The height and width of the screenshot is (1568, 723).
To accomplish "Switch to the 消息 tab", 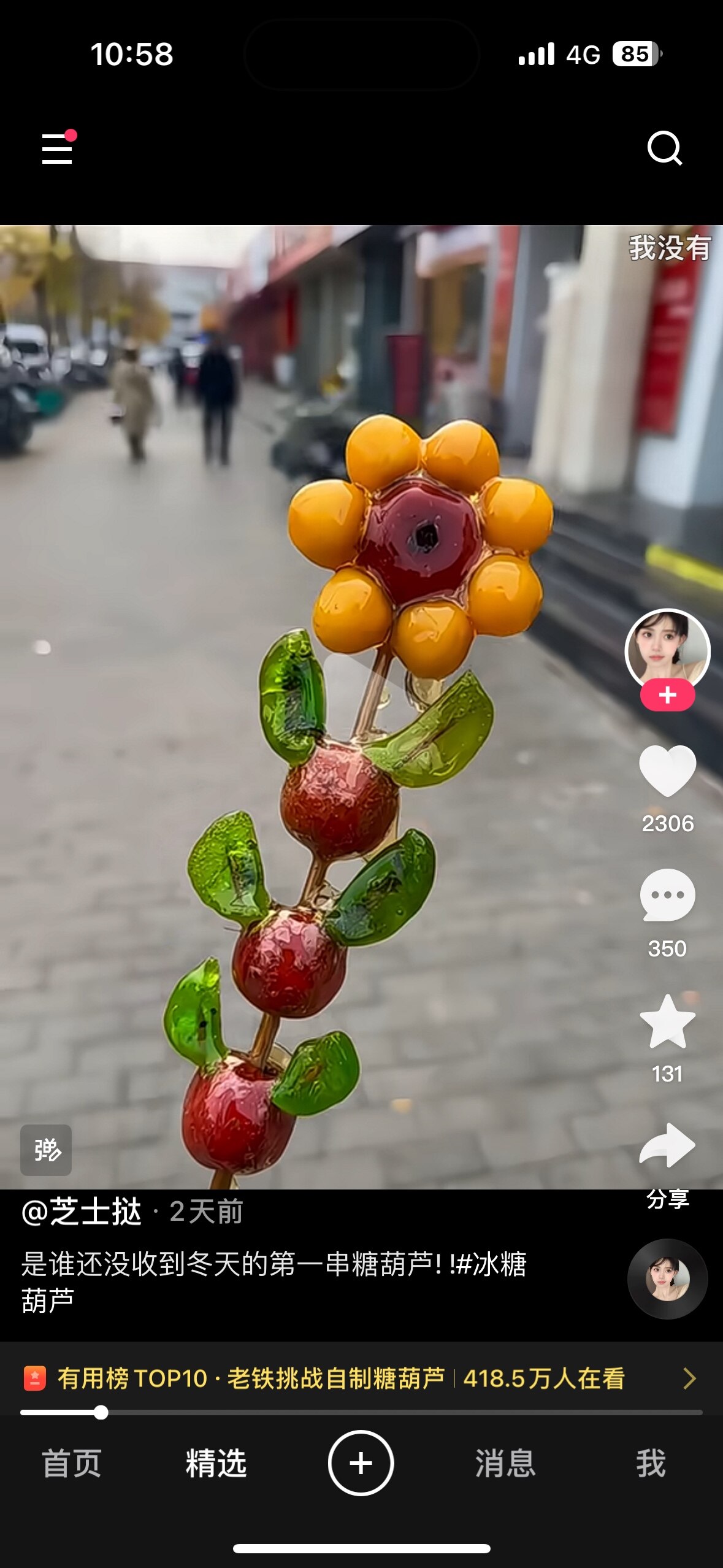I will (x=505, y=1464).
